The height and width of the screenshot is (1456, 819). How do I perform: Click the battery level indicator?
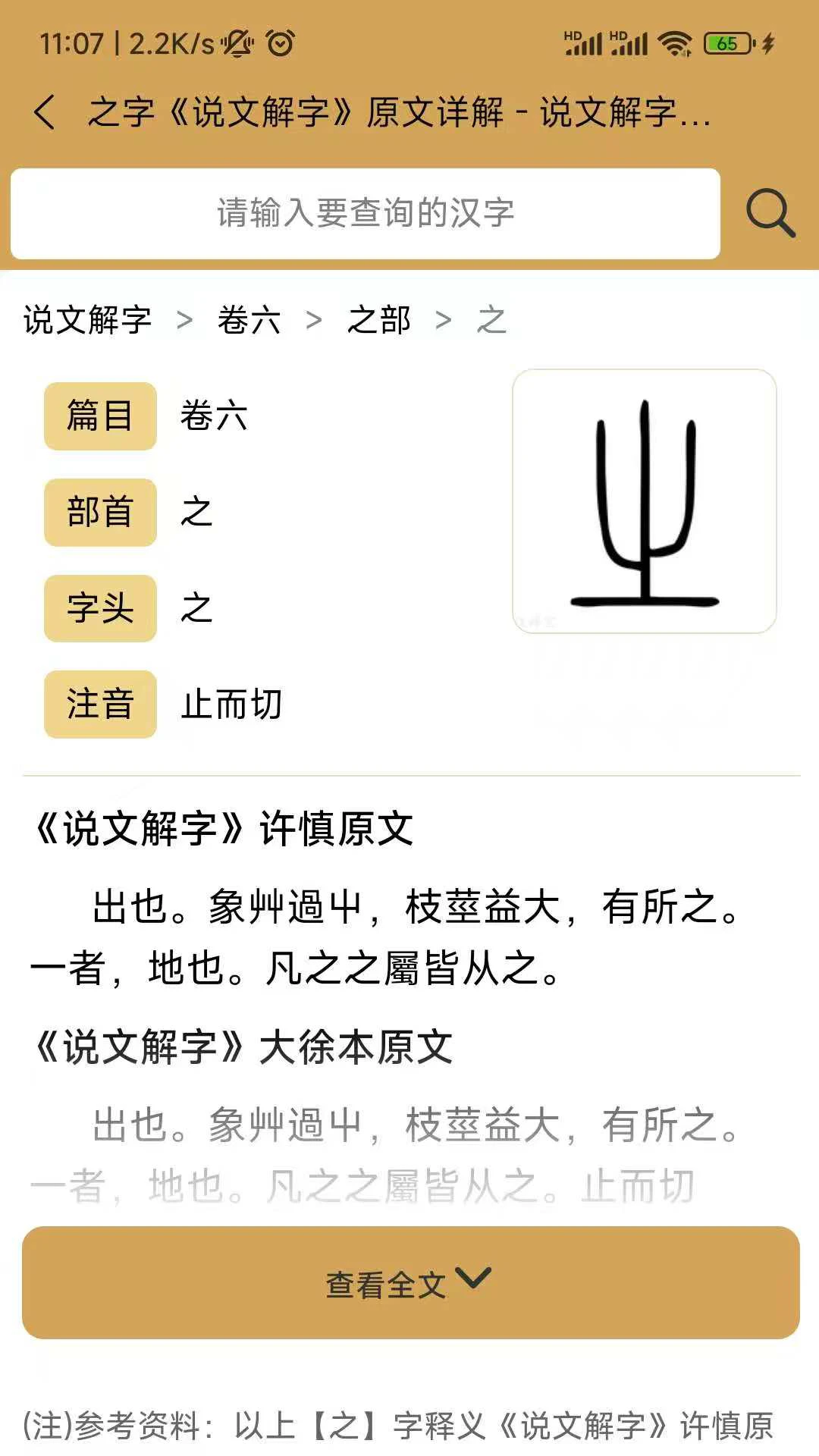[x=726, y=43]
